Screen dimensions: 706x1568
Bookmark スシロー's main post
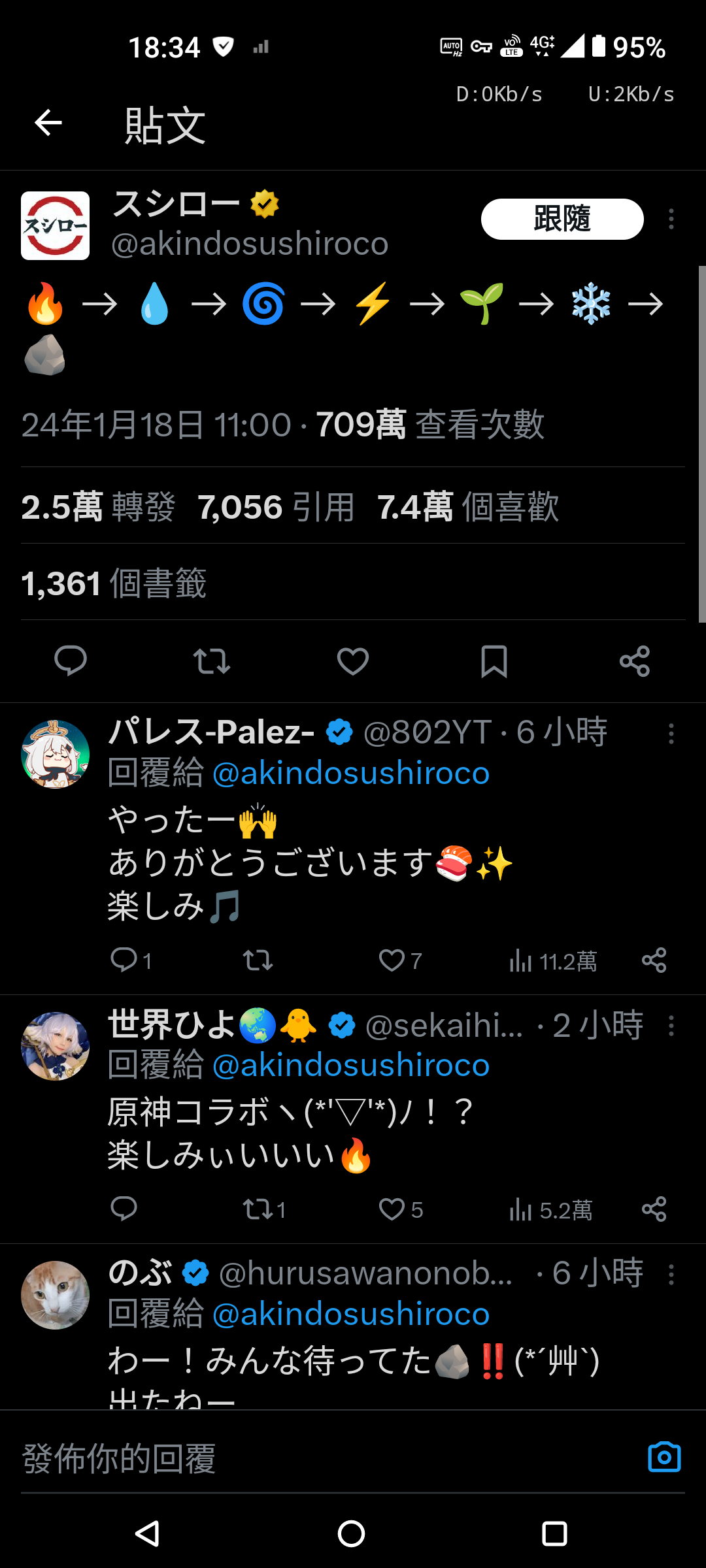[x=494, y=661]
